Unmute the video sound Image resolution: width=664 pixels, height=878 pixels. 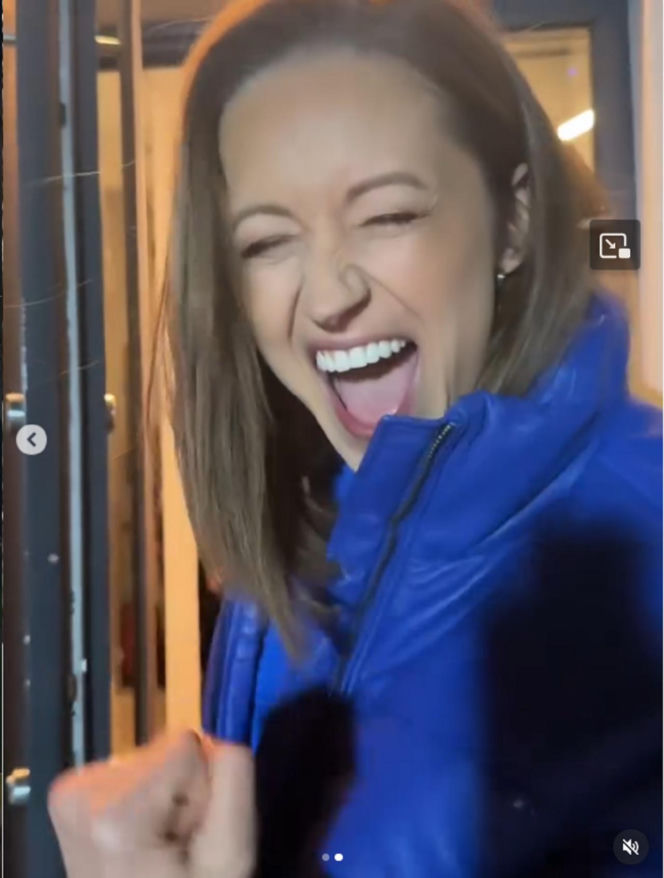(630, 847)
